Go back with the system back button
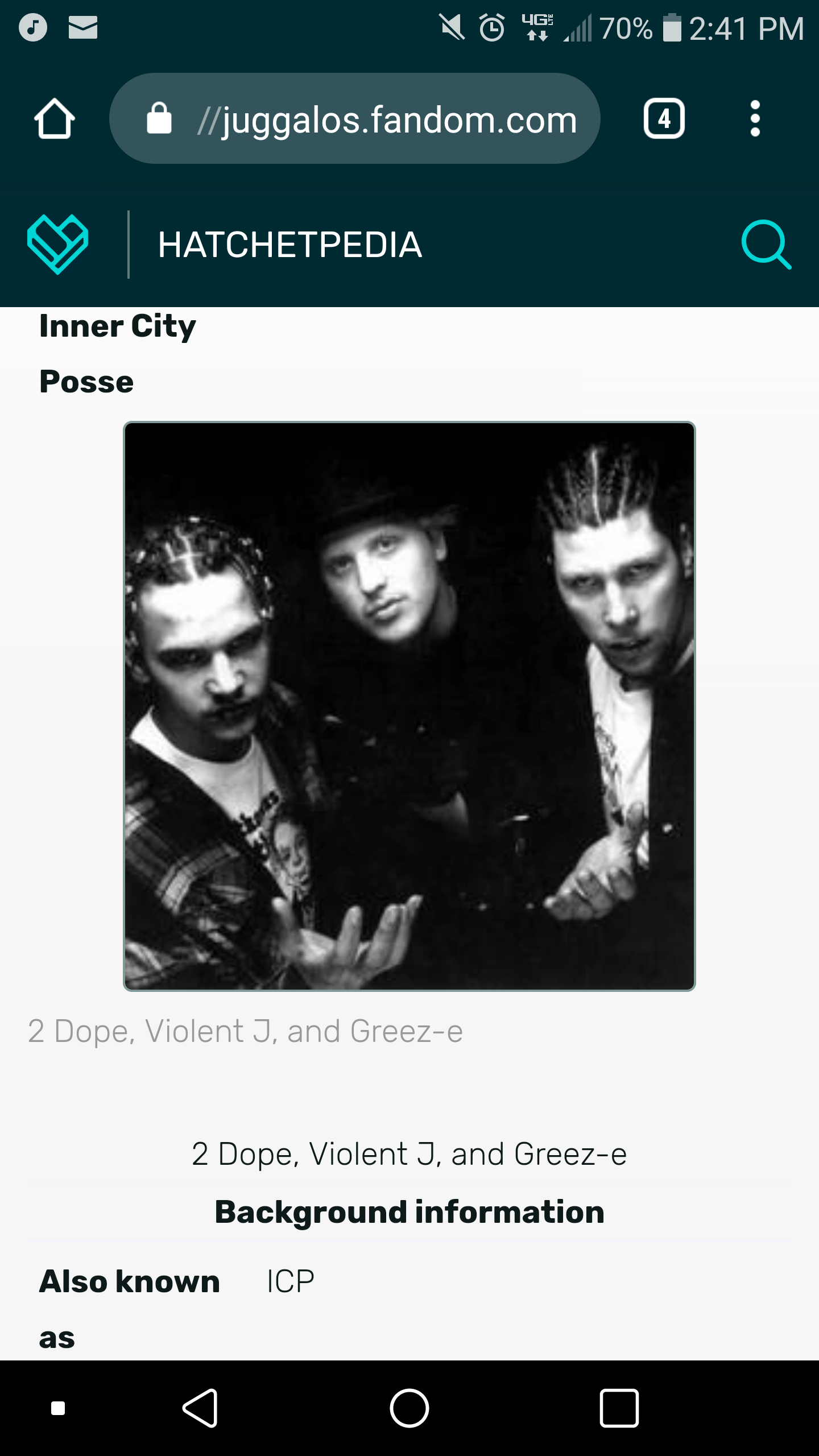819x1456 pixels. (x=200, y=1408)
